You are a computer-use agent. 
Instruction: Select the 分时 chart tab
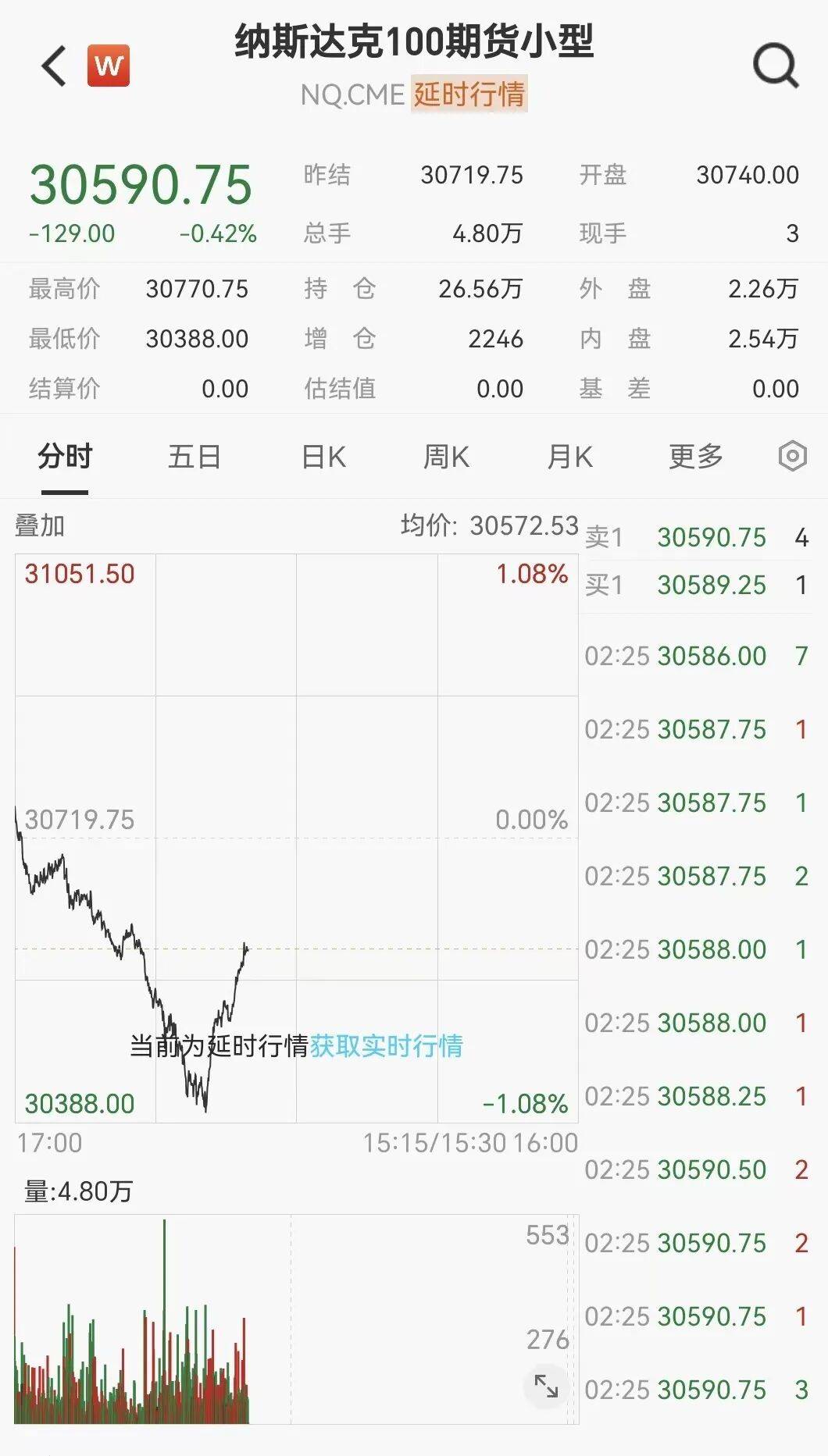pyautogui.click(x=65, y=456)
